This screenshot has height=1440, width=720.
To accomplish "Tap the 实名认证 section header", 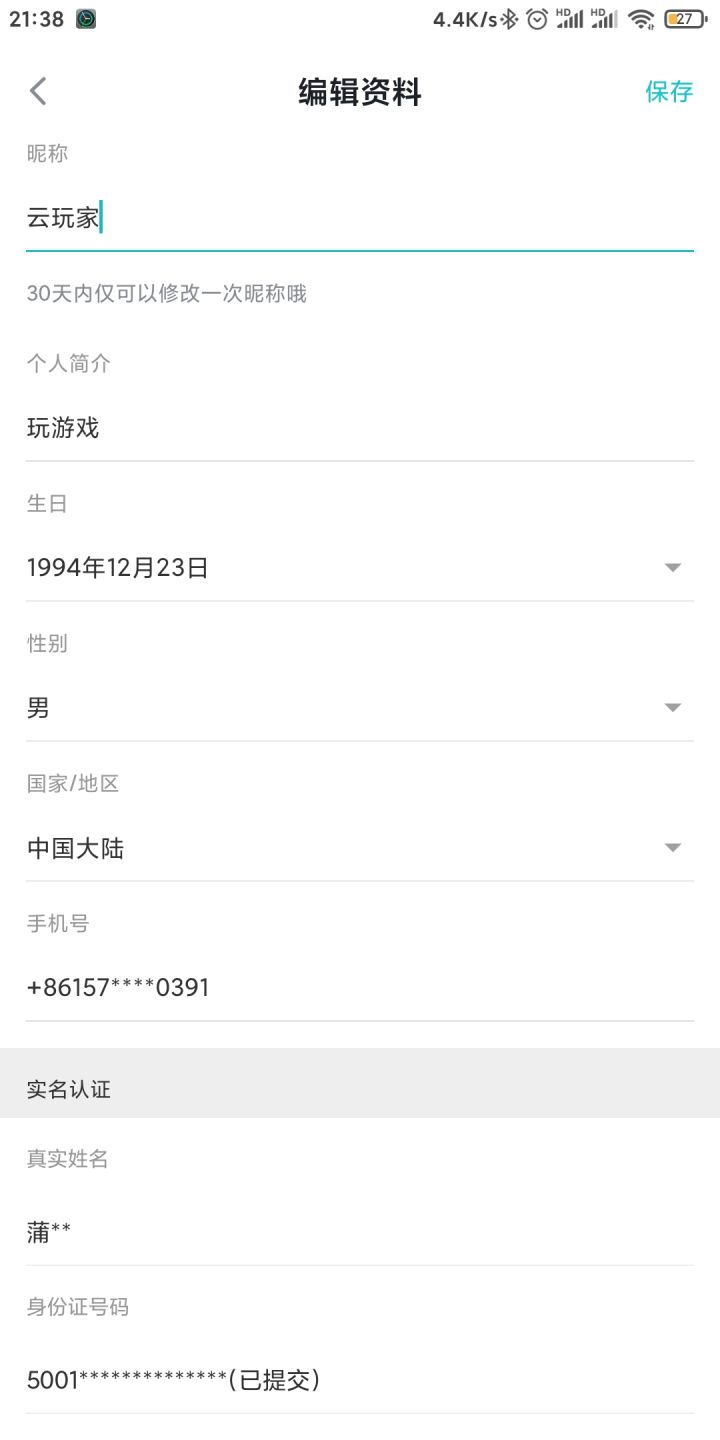I will click(69, 1089).
